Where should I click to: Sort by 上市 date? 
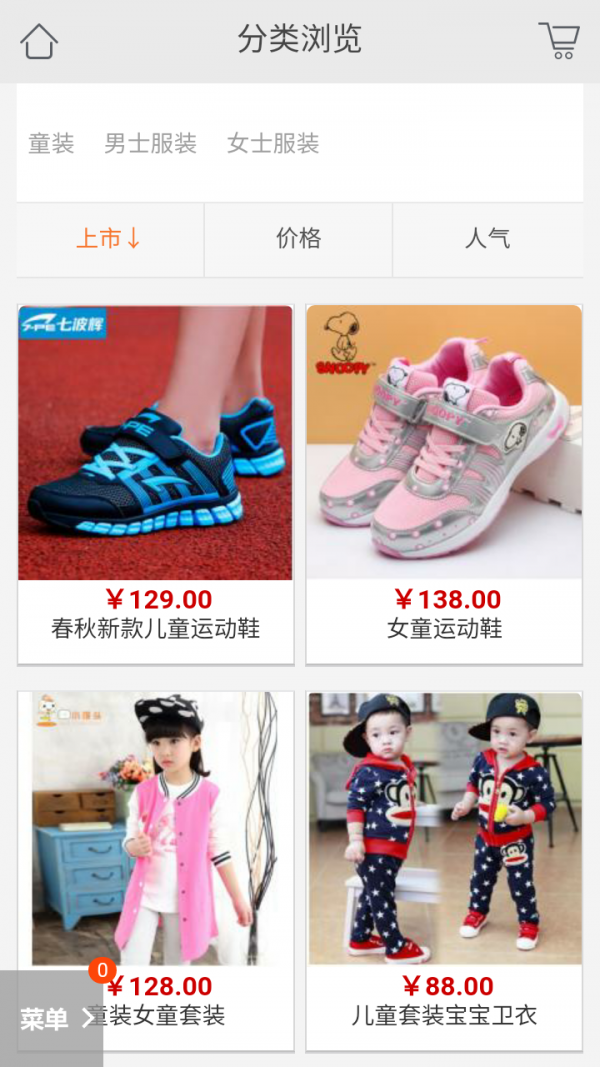coord(109,239)
